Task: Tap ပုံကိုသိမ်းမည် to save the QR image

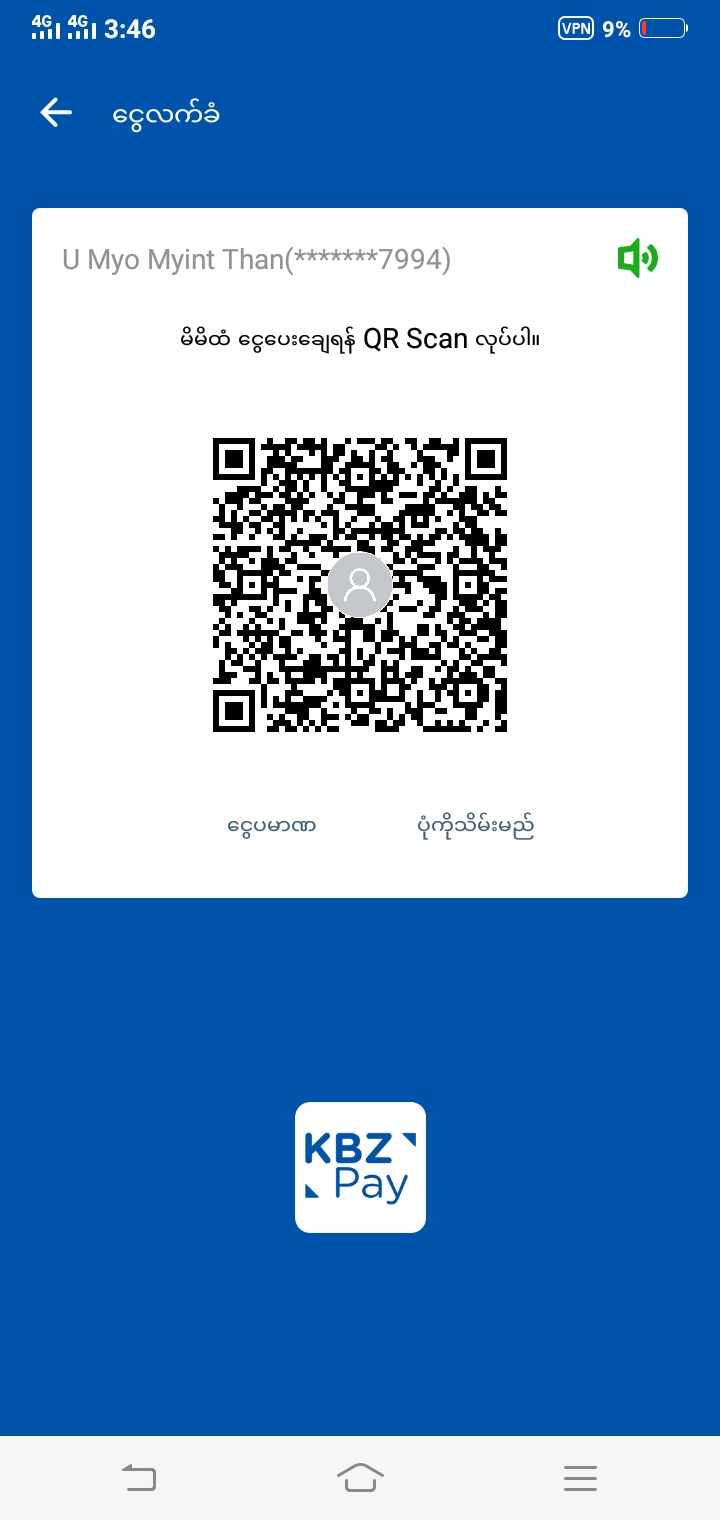Action: click(x=475, y=827)
